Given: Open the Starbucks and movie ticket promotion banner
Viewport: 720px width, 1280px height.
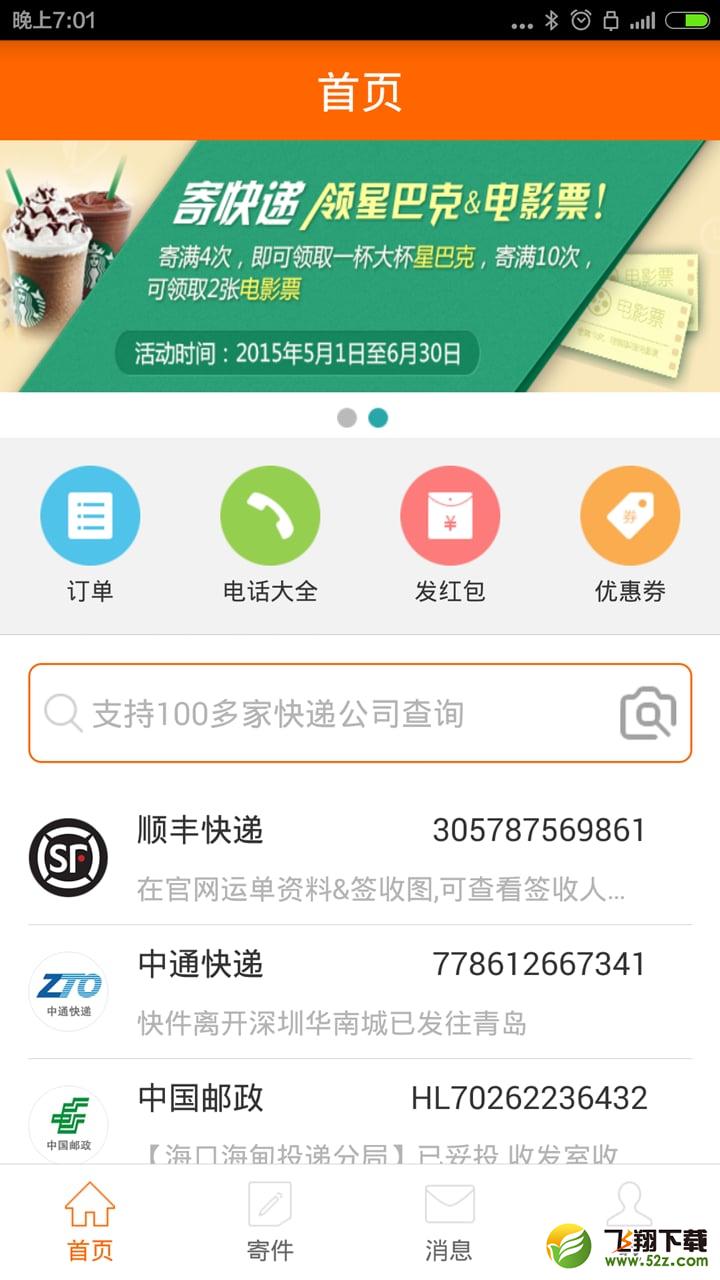Looking at the screenshot, I should pos(360,266).
